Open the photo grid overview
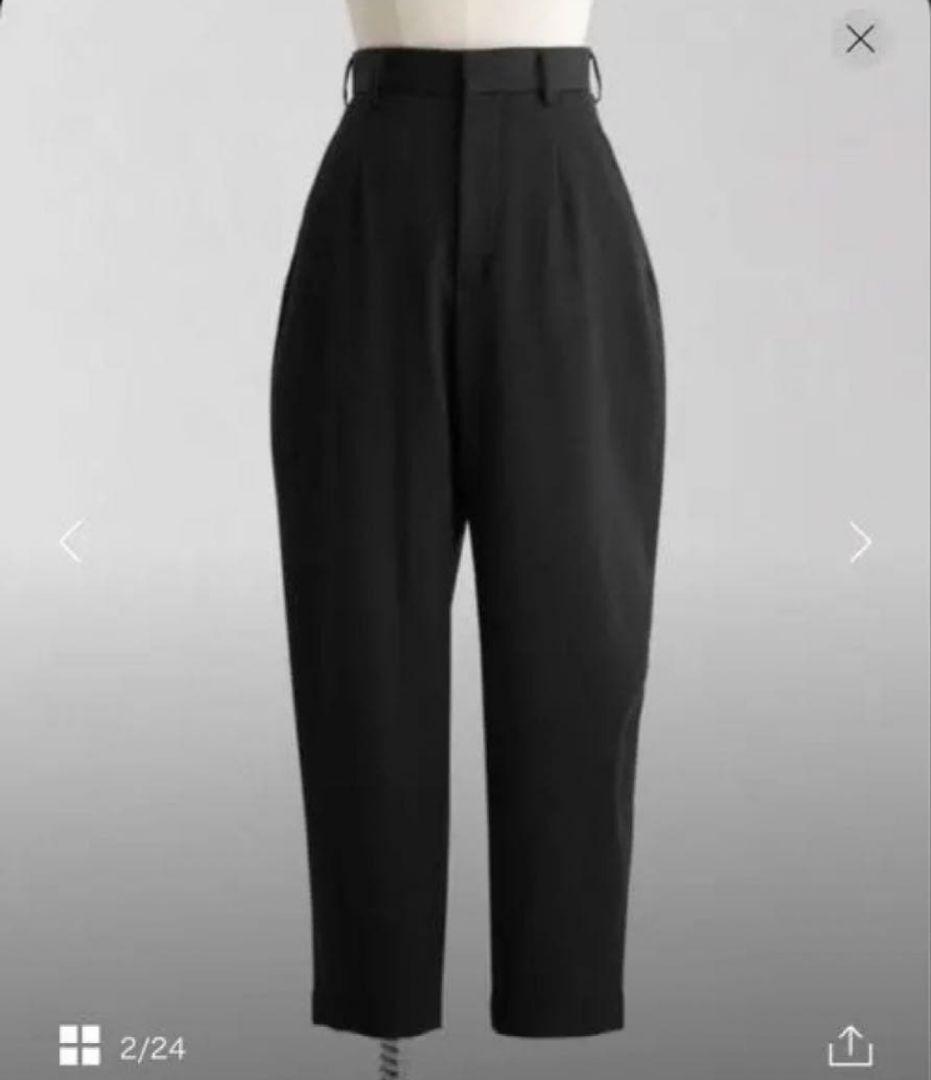The image size is (931, 1080). (x=80, y=1046)
